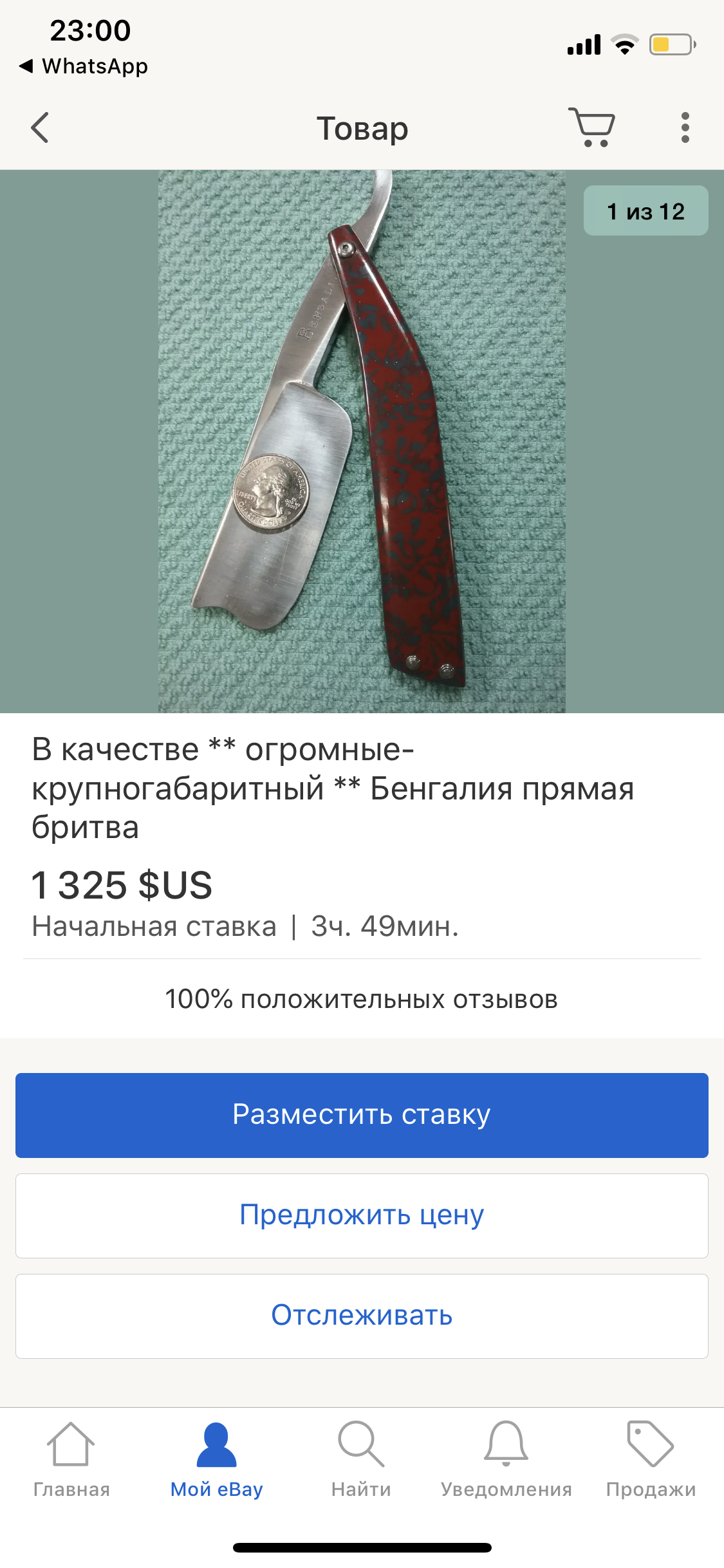The height and width of the screenshot is (1568, 724).
Task: Go back from the item page
Action: pyautogui.click(x=40, y=127)
